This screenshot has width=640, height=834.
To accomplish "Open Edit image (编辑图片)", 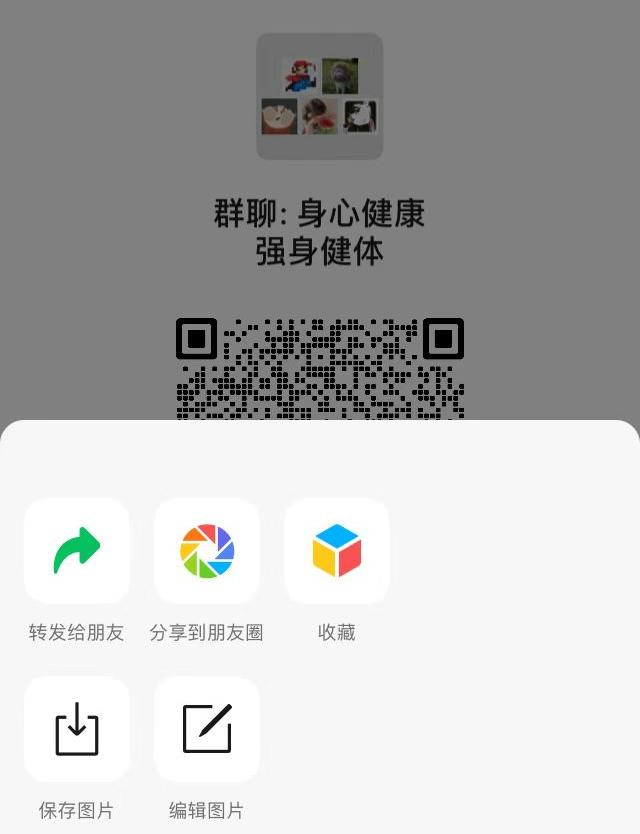I will [207, 729].
